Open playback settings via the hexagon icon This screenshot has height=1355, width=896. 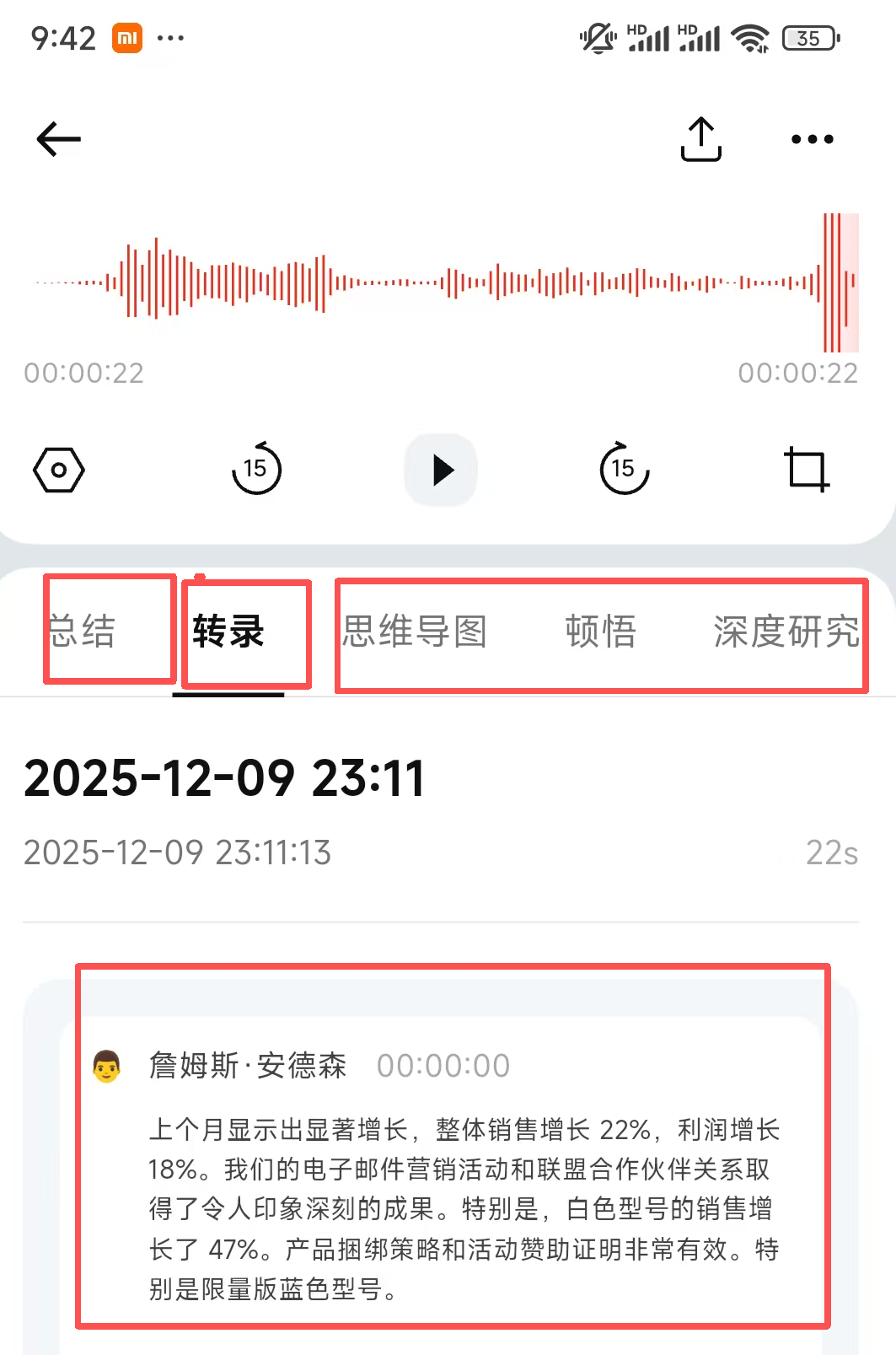pos(57,470)
